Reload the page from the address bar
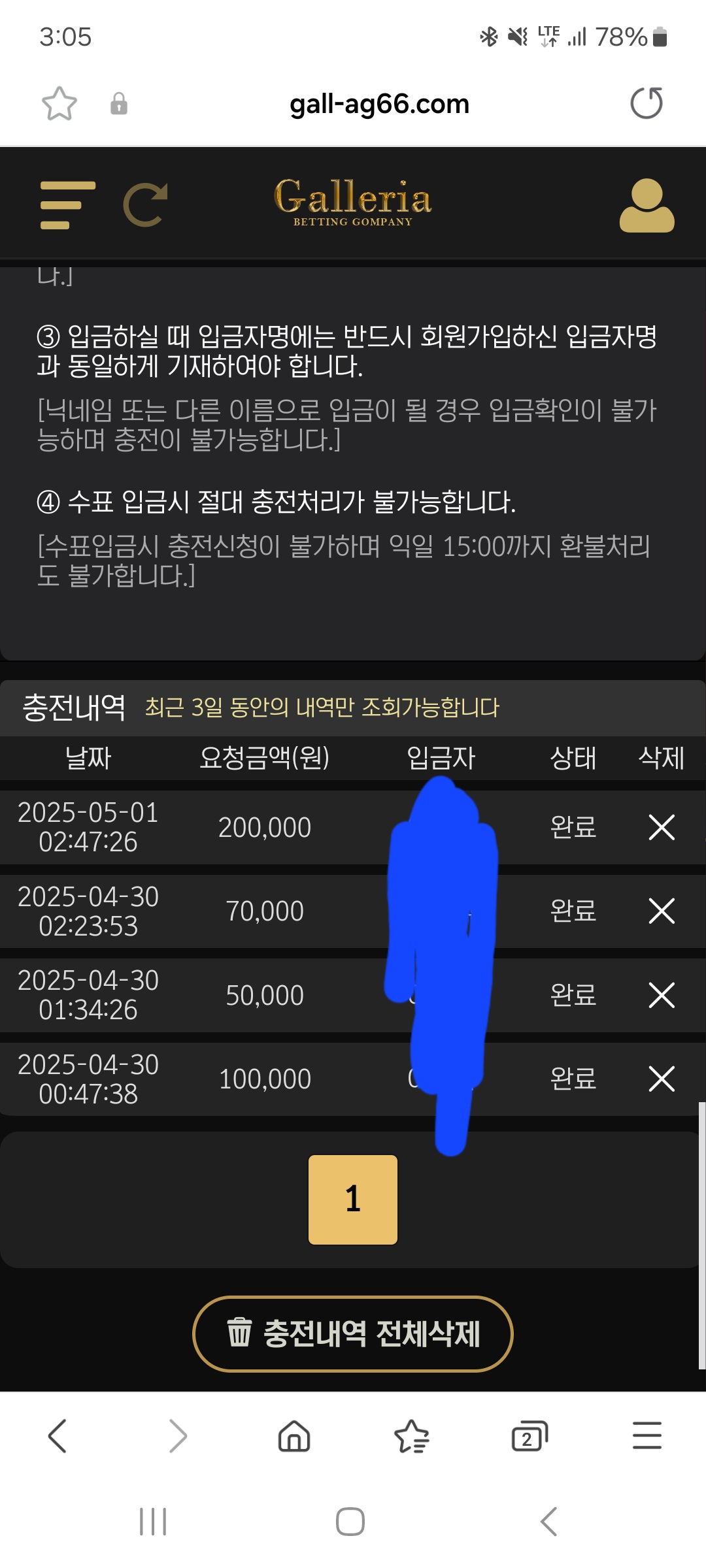Image resolution: width=706 pixels, height=1568 pixels. point(646,103)
